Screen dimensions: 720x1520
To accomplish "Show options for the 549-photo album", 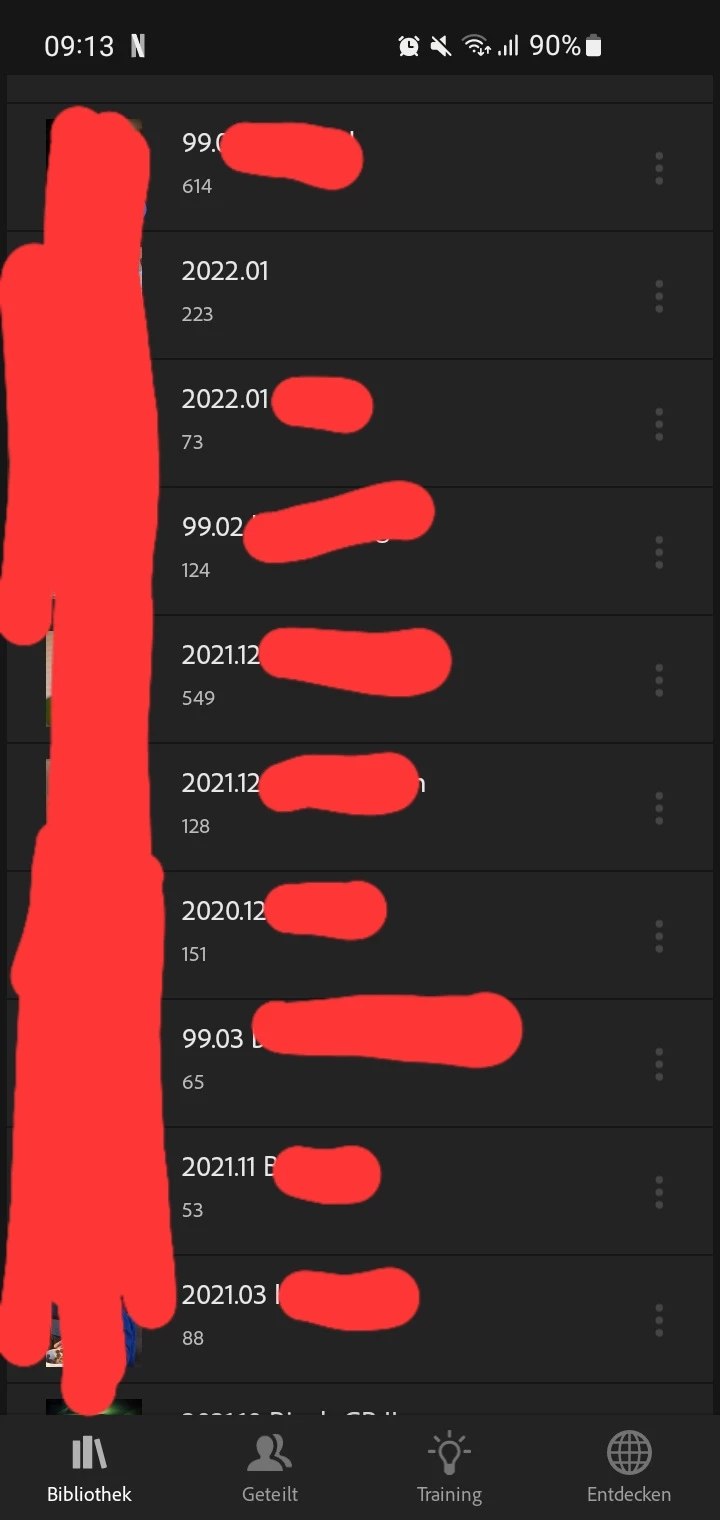I will tap(659, 680).
